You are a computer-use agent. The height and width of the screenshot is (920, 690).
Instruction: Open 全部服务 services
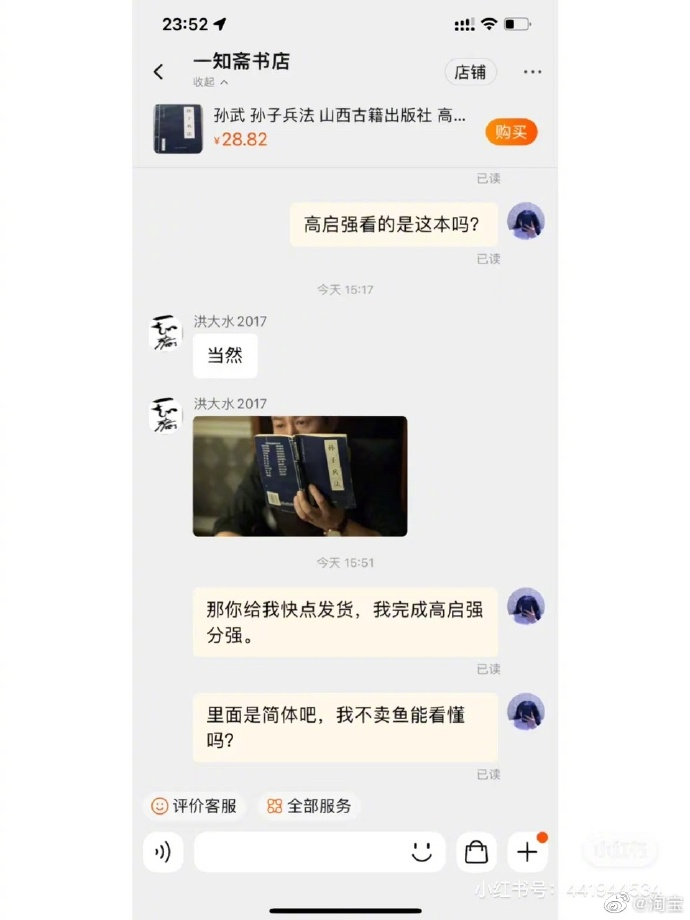(309, 806)
